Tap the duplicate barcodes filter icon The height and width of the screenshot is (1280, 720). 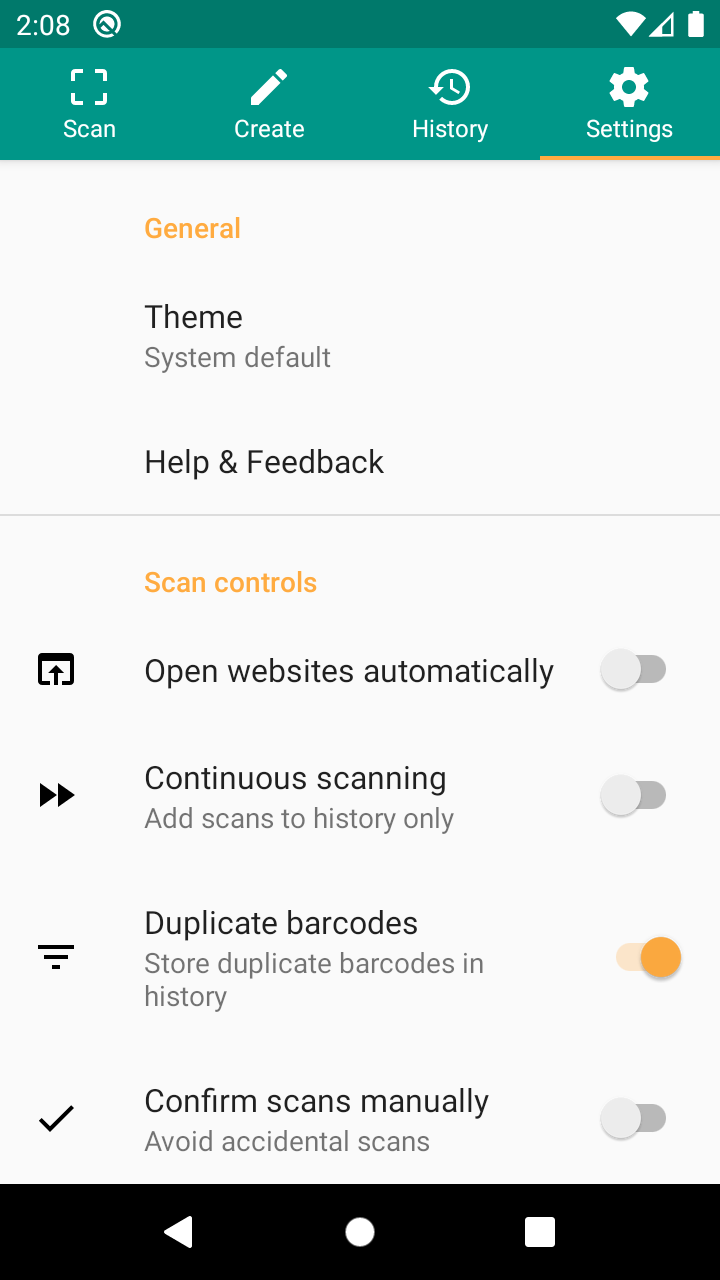tap(55, 957)
